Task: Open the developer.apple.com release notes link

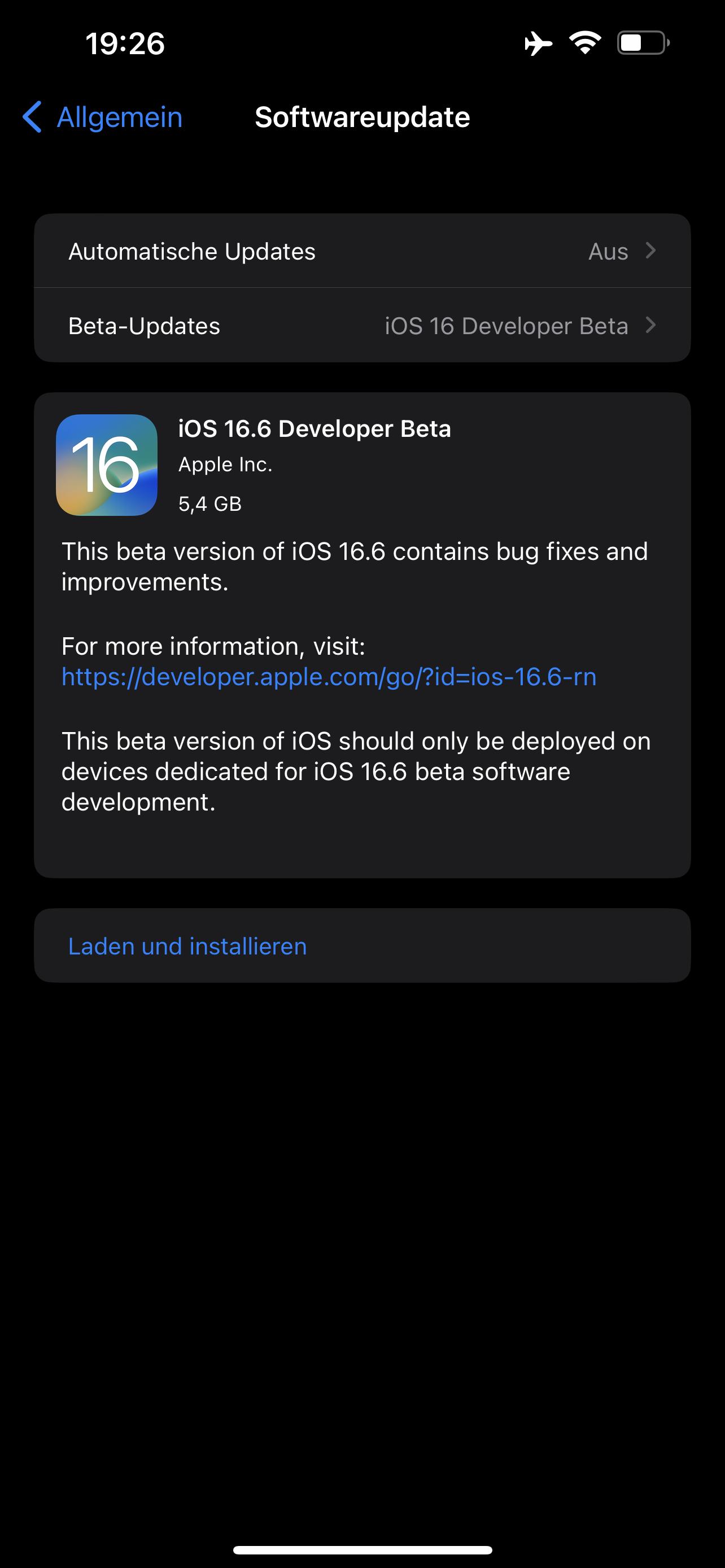Action: (x=329, y=677)
